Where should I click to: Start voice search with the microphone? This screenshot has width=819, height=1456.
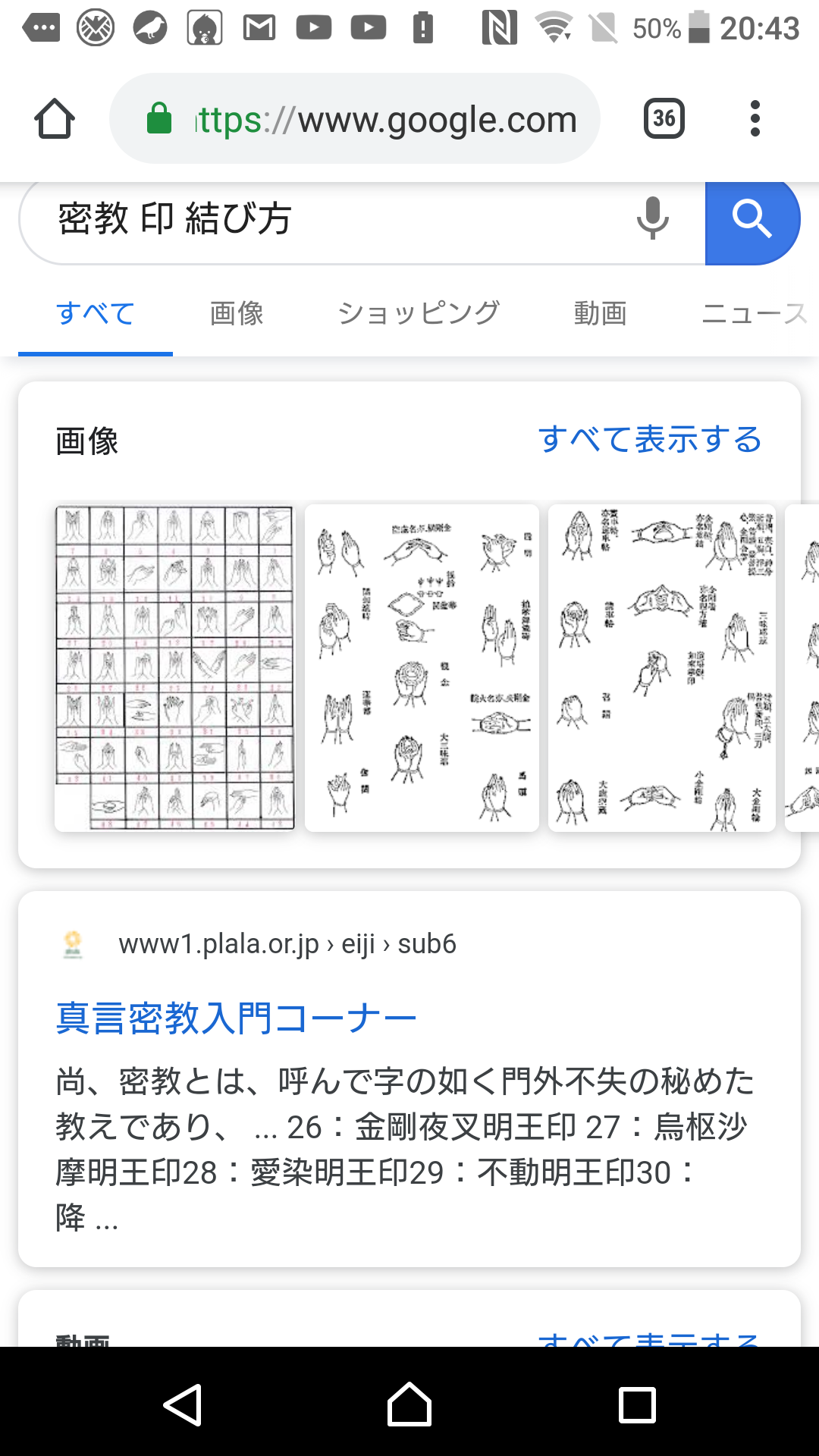[x=652, y=220]
